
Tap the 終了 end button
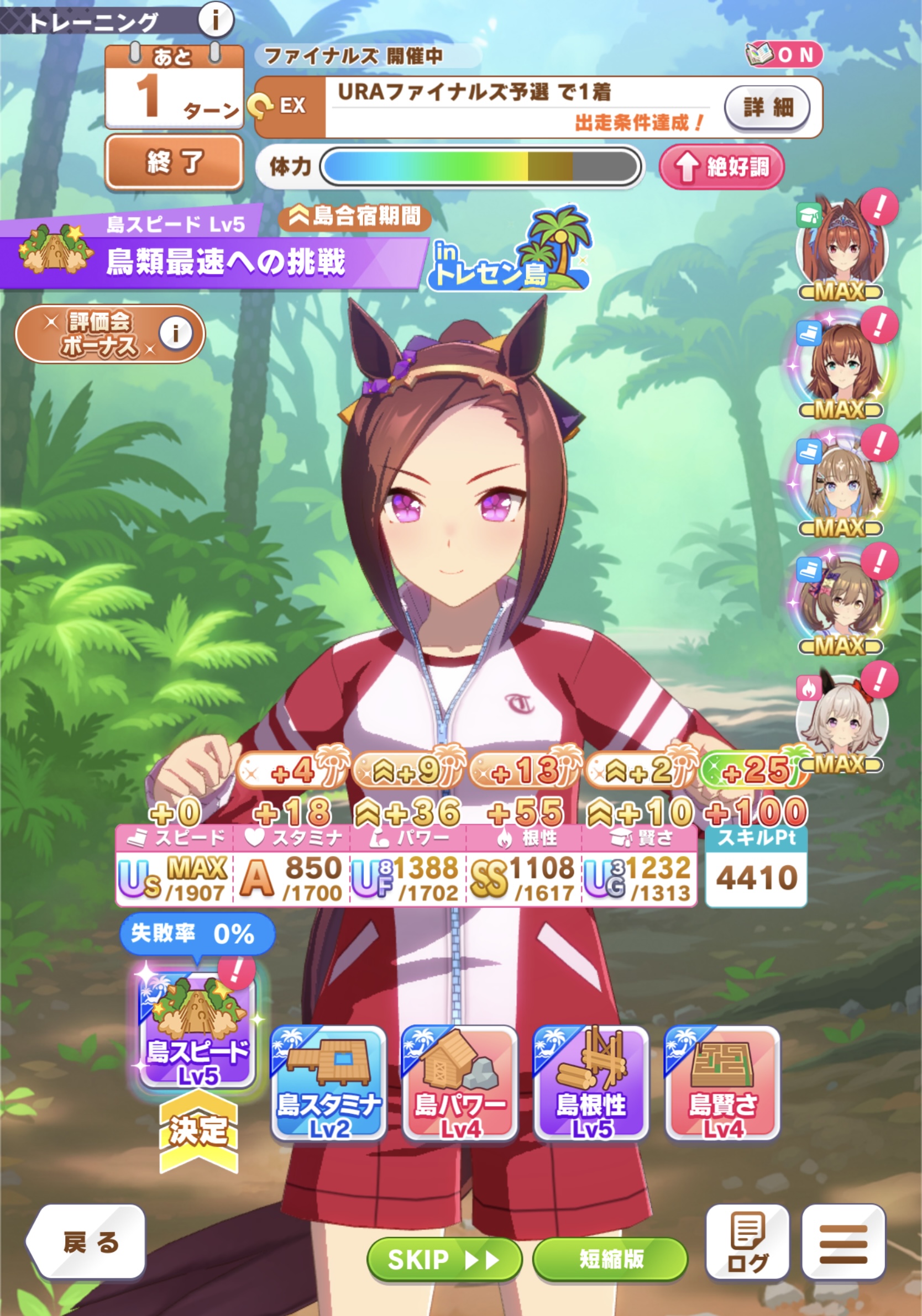click(x=174, y=162)
